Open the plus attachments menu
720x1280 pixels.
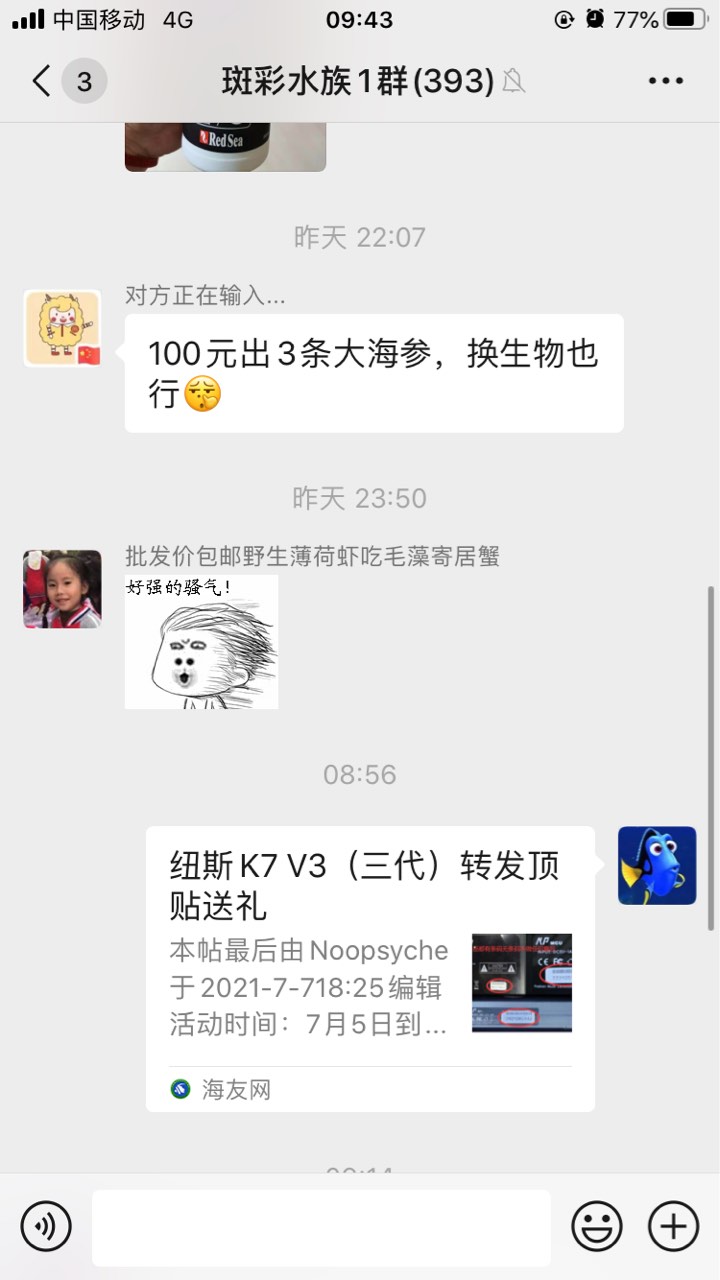point(673,1226)
